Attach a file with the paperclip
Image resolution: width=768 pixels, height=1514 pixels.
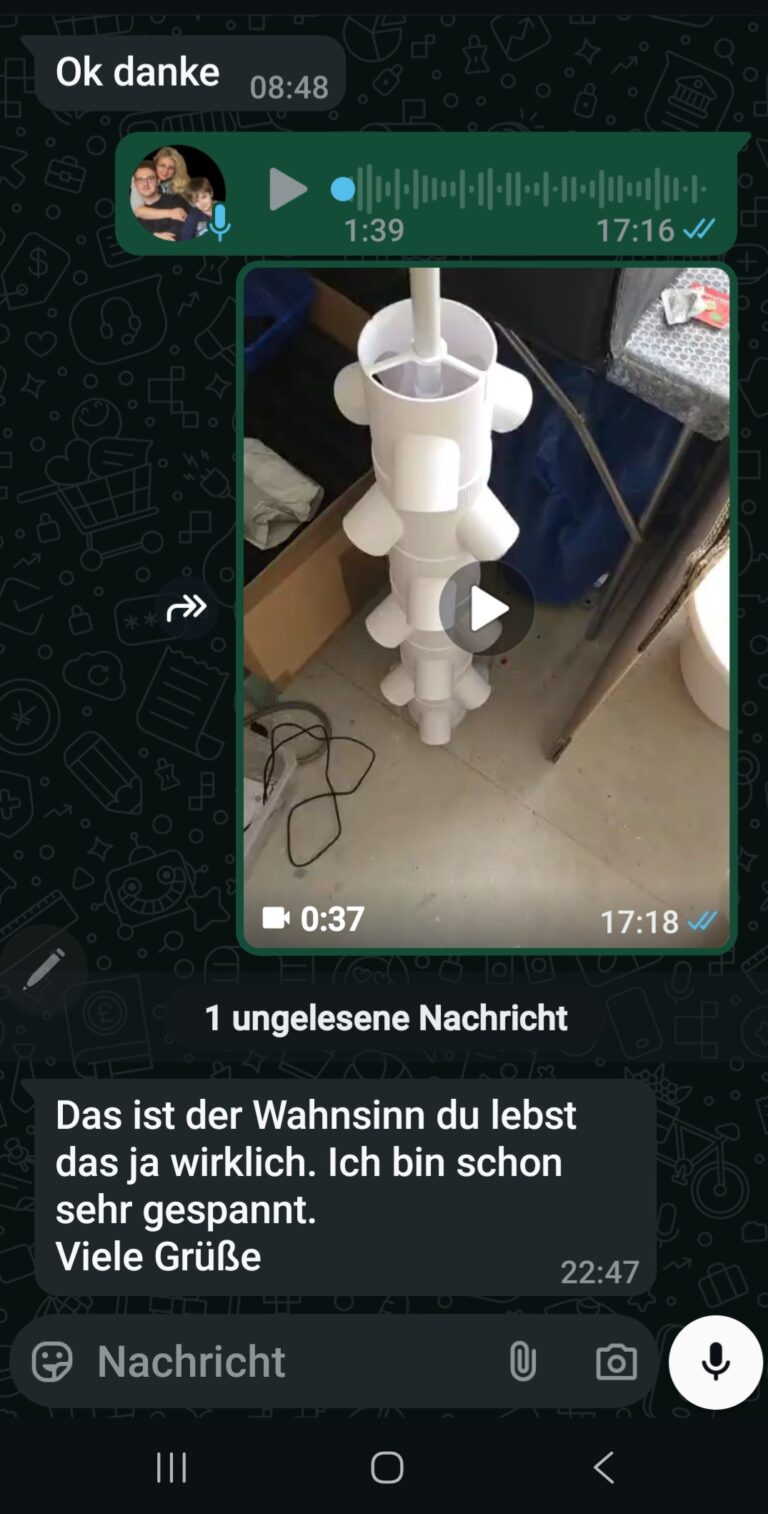point(522,1362)
